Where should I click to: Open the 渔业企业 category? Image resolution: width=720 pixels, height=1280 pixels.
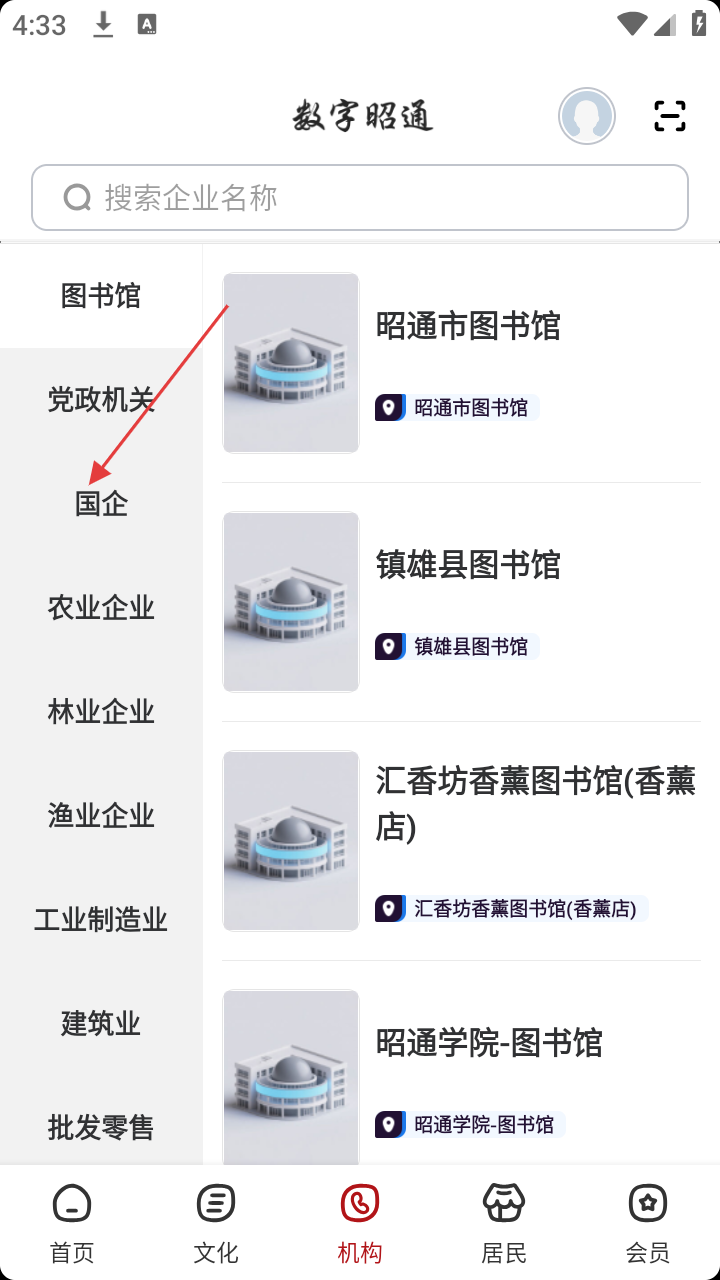(x=101, y=816)
